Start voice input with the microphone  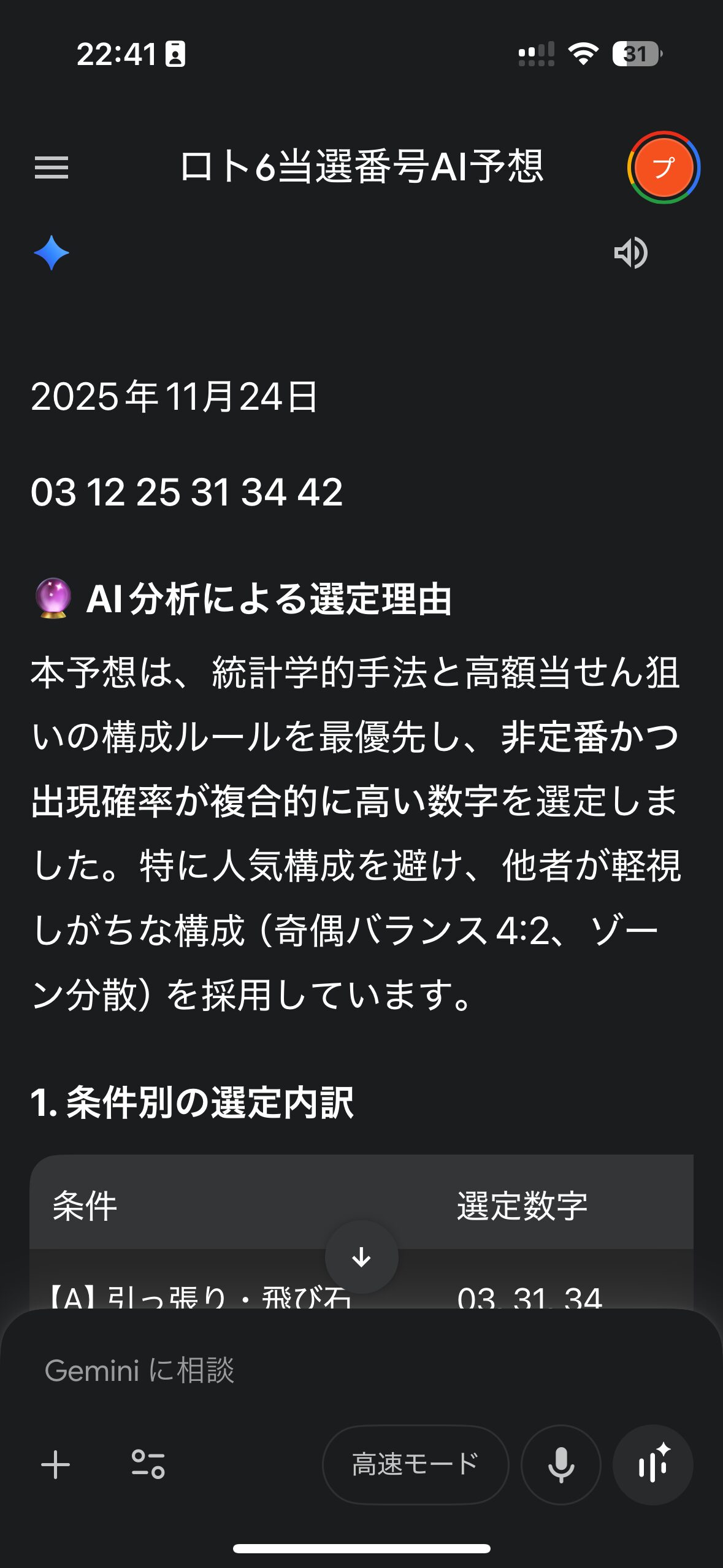(x=560, y=1464)
